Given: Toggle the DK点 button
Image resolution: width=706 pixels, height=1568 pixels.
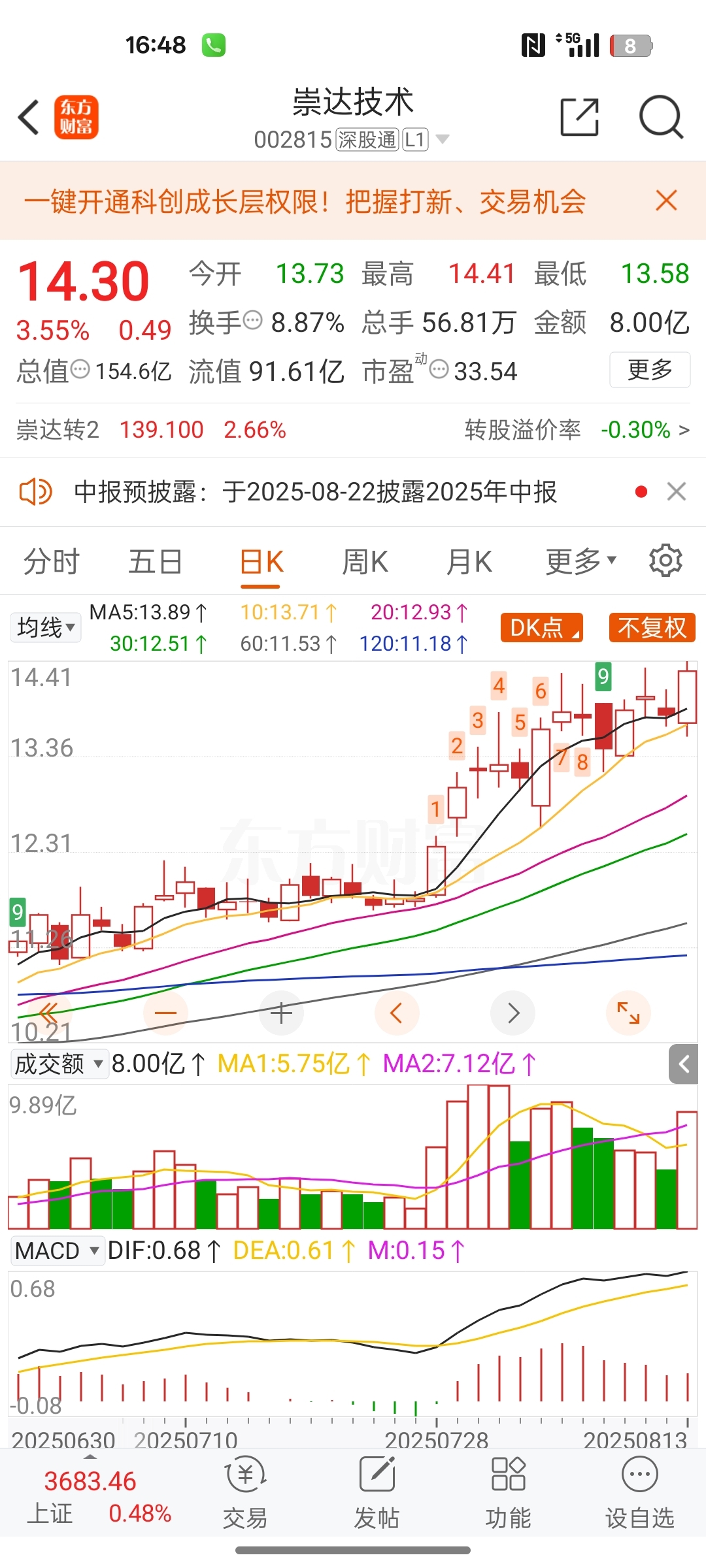Looking at the screenshot, I should tap(541, 628).
